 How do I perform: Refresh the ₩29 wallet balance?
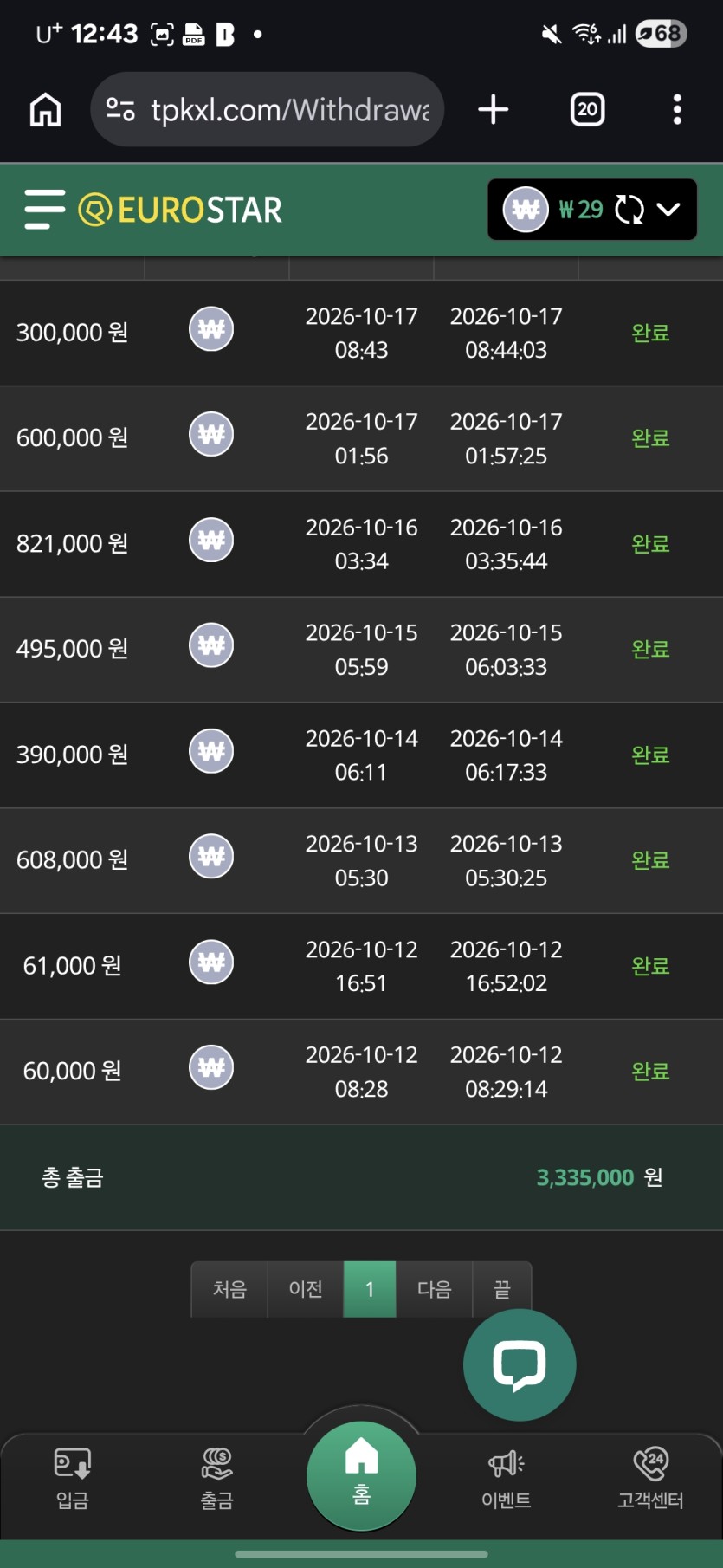tap(629, 210)
